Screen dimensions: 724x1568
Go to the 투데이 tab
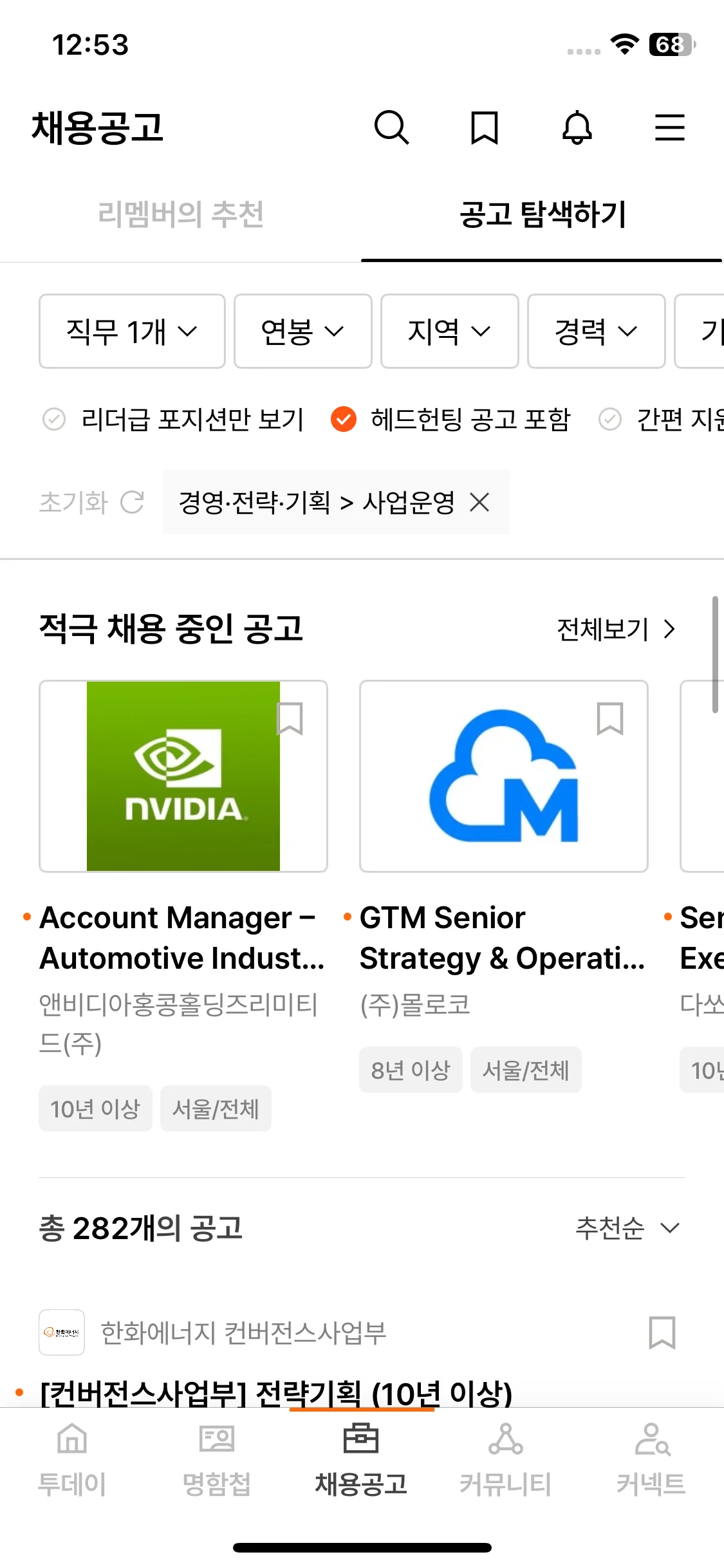point(72,1460)
